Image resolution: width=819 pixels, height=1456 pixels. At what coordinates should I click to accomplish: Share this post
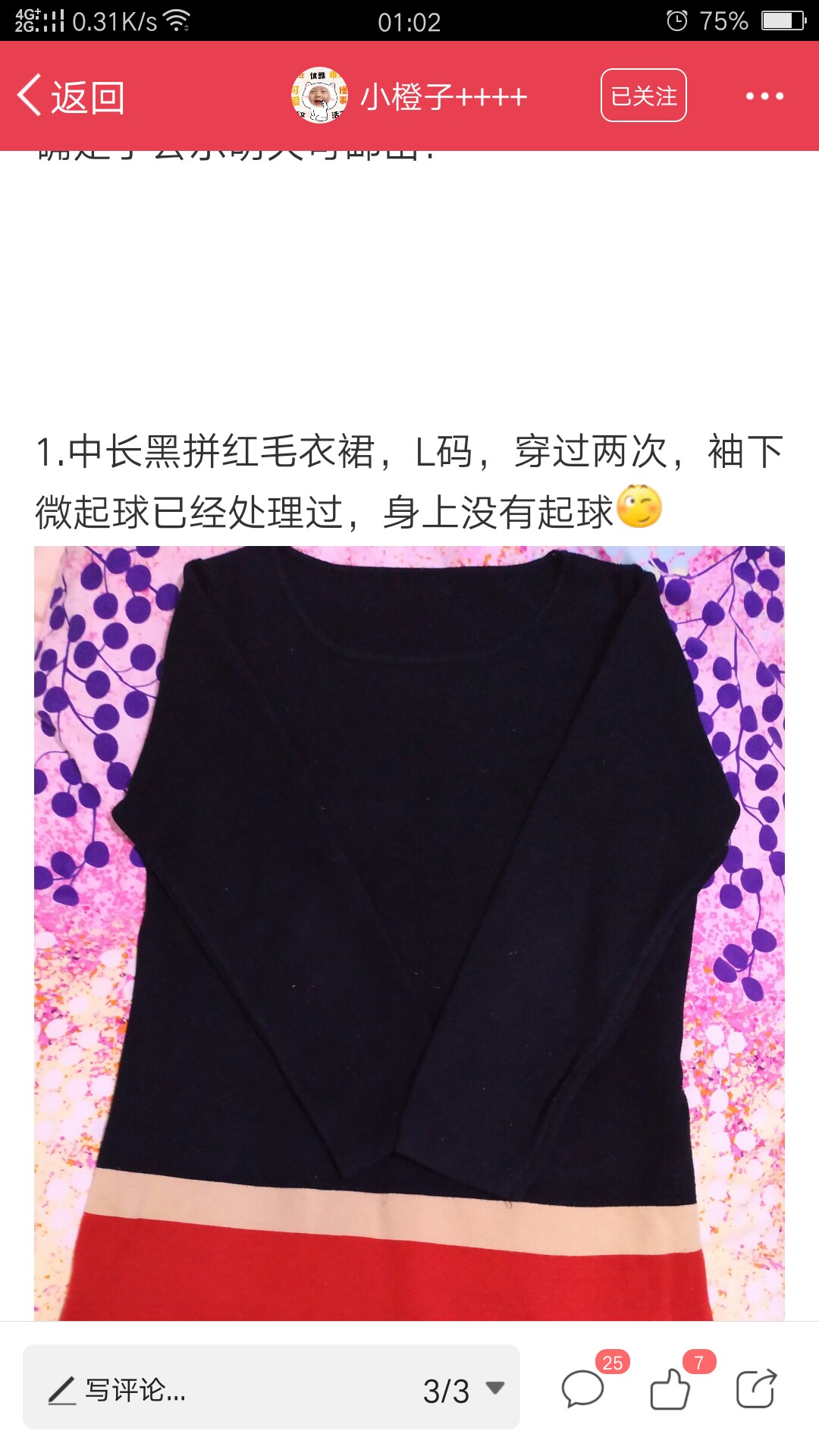coord(756,1389)
